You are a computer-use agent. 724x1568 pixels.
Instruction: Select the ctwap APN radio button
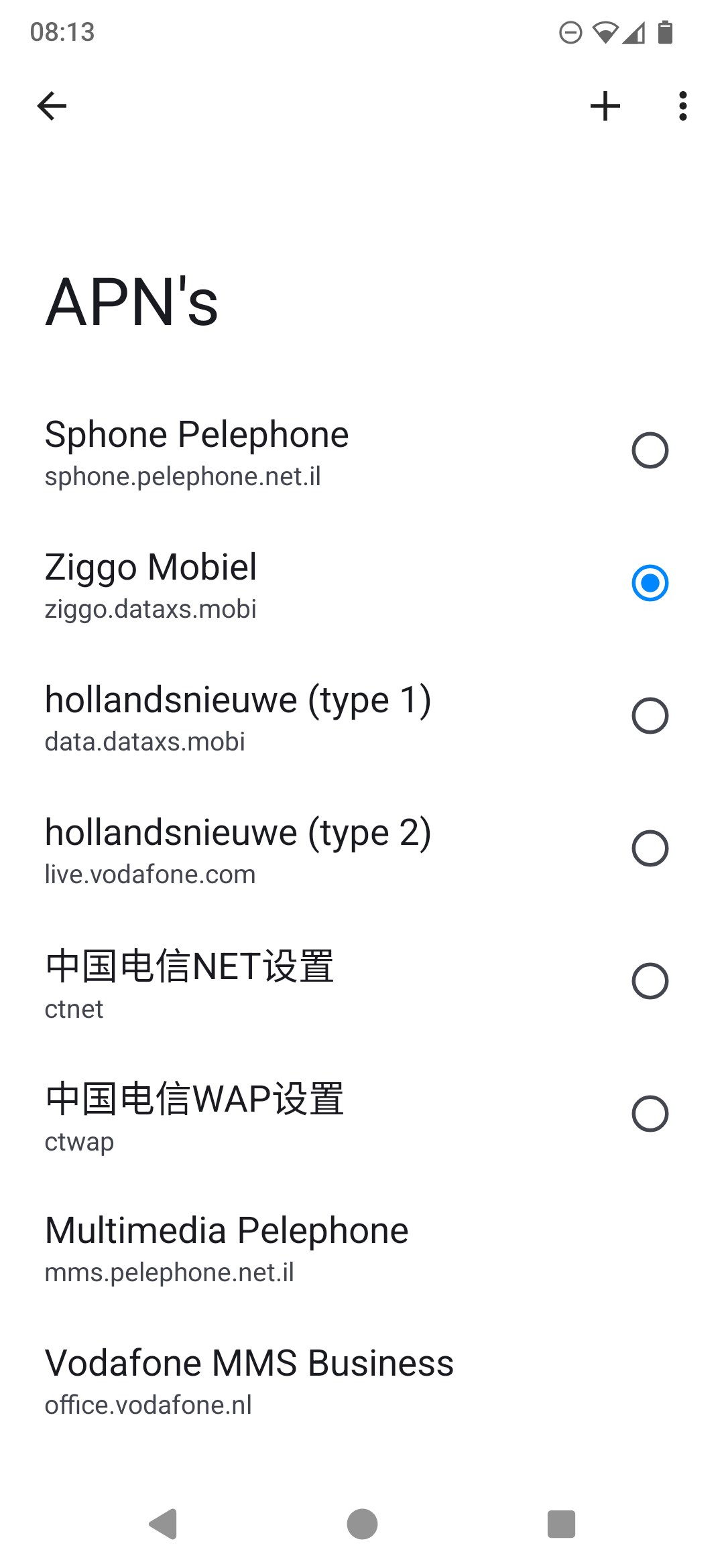click(x=650, y=1114)
